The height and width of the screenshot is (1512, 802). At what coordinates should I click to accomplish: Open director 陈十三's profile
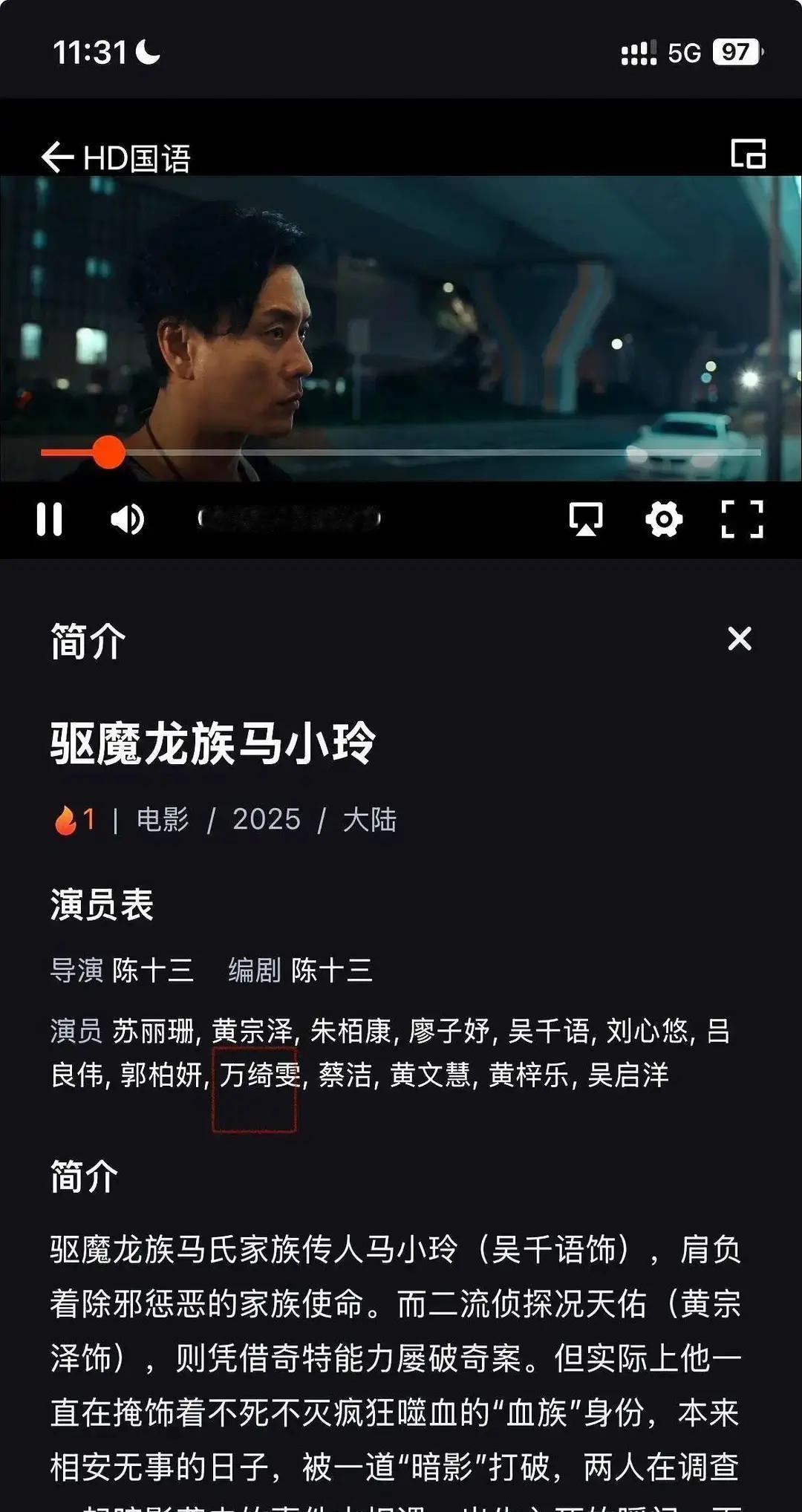tap(157, 970)
